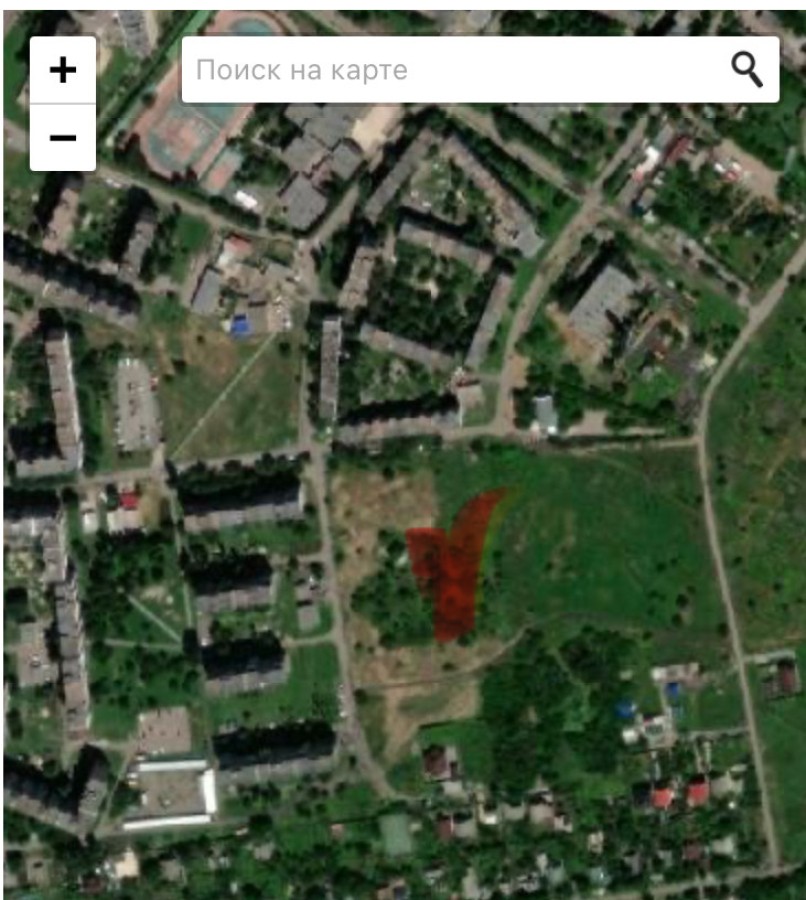Zoom out of the map
806x900 pixels.
pyautogui.click(x=63, y=137)
